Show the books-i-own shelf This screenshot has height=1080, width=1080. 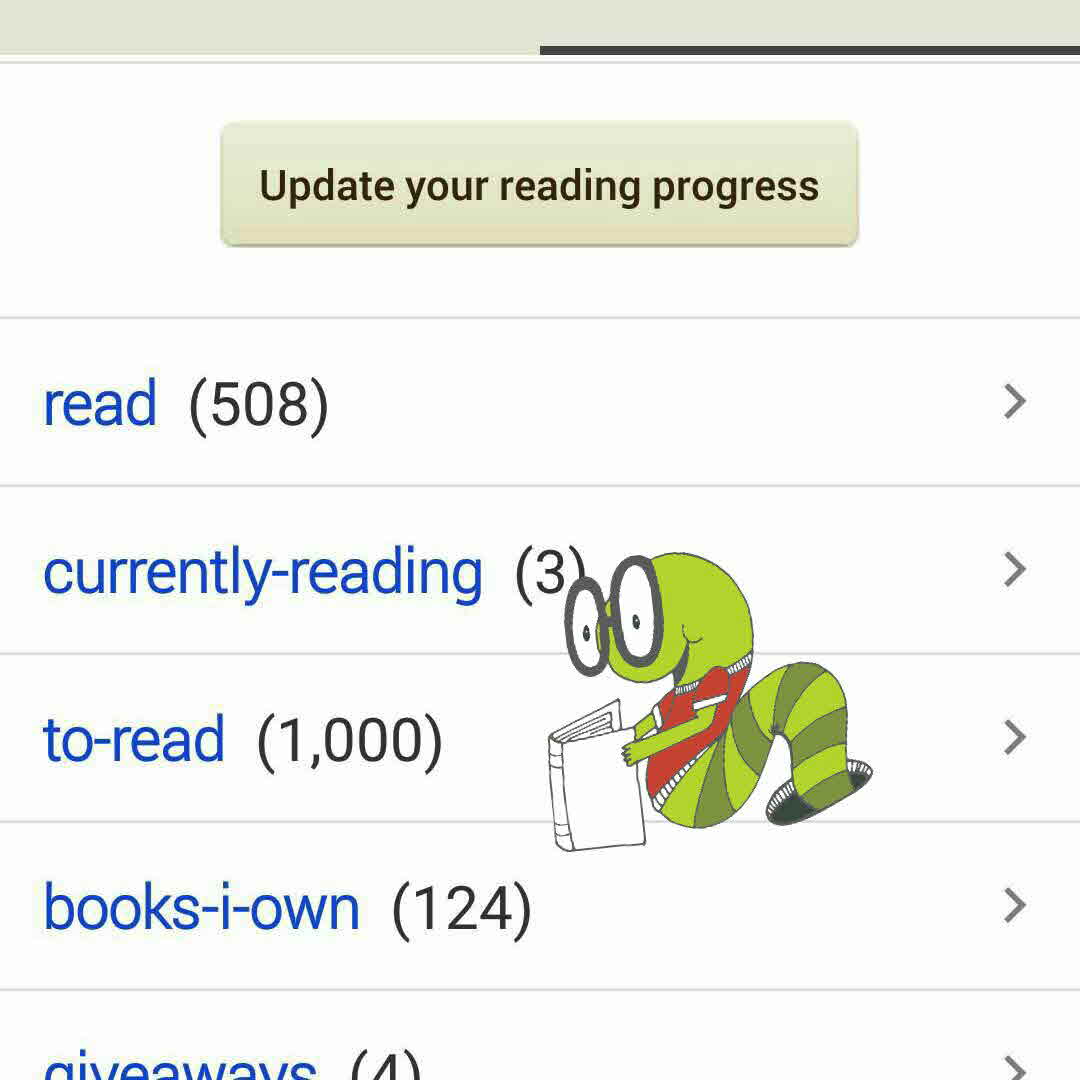201,908
